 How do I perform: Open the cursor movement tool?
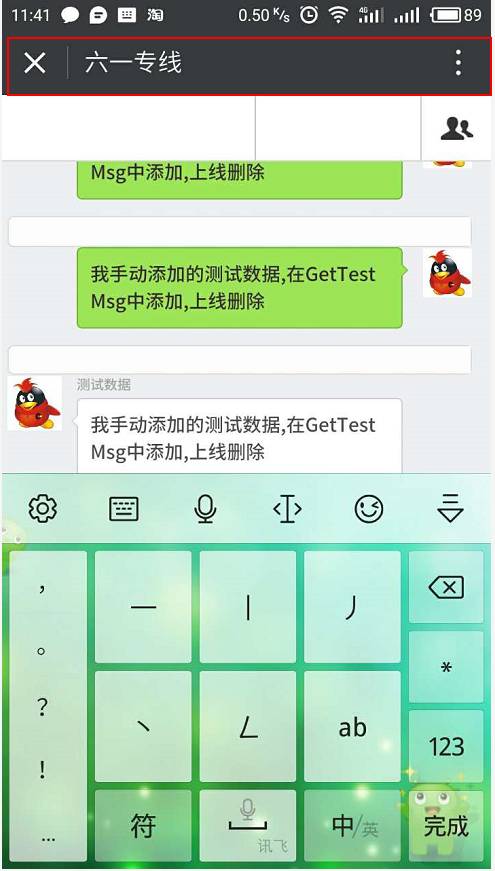point(287,509)
